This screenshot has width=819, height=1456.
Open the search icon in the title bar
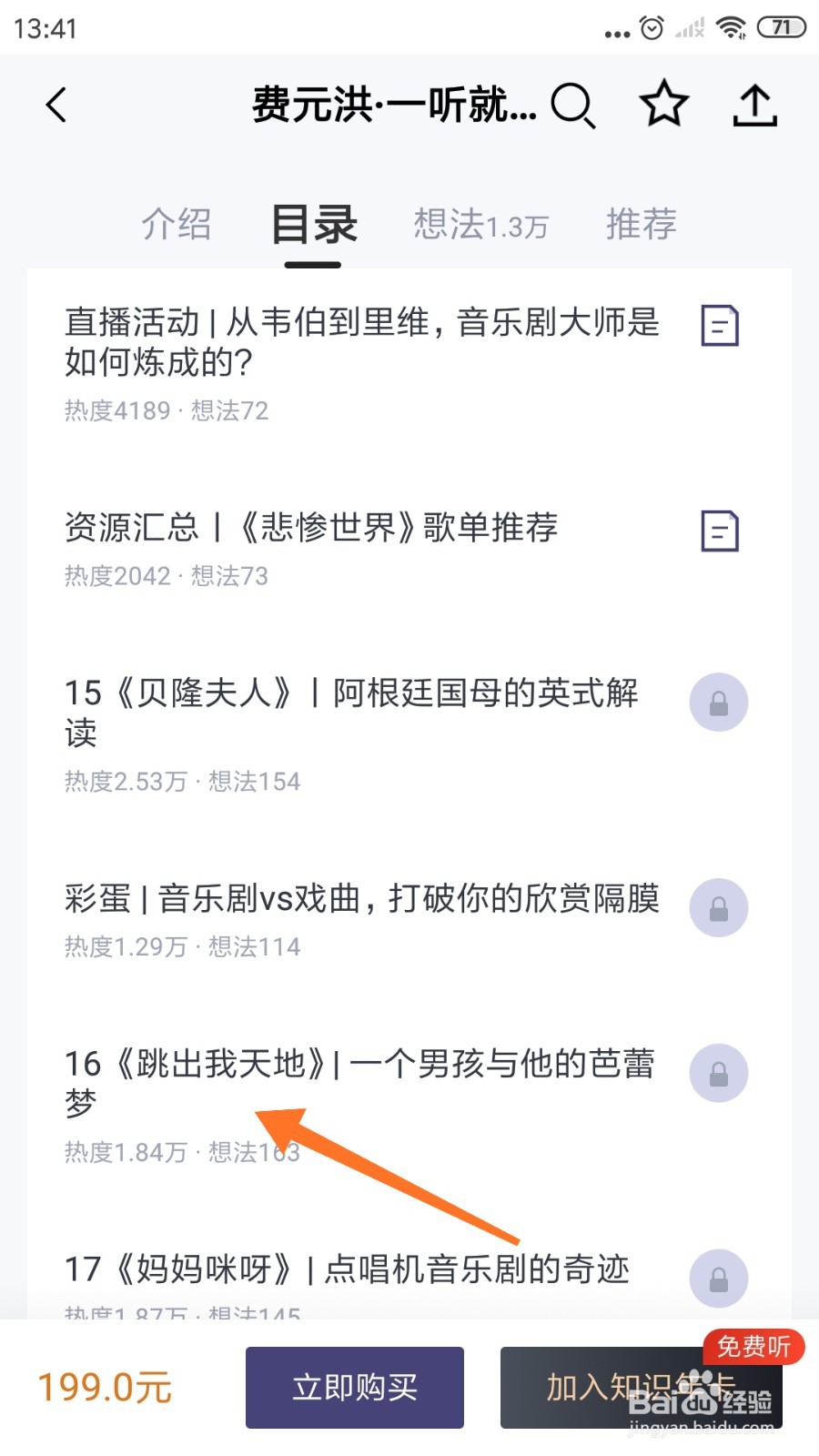[571, 105]
